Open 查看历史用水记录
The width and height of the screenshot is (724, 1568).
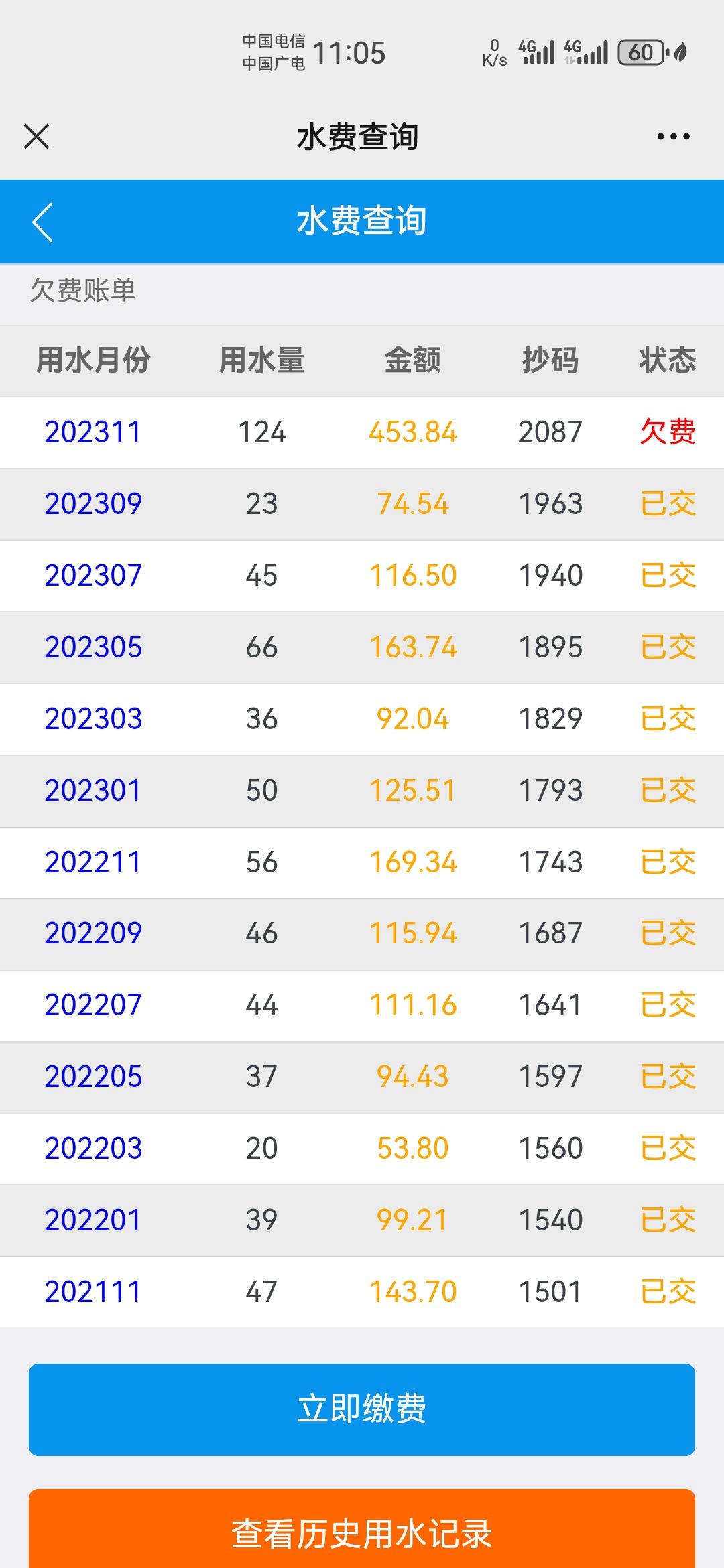pyautogui.click(x=362, y=1530)
